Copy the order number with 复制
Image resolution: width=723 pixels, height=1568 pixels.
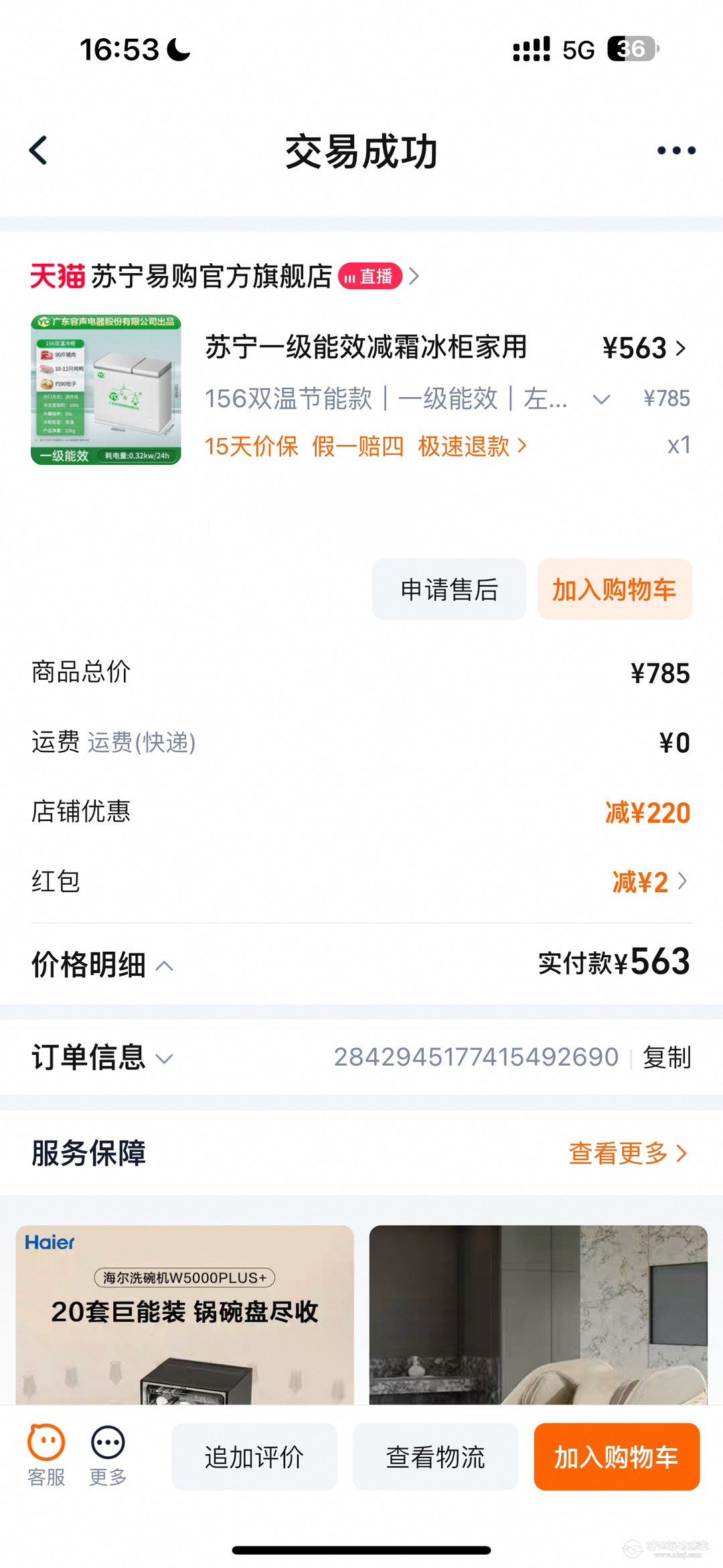click(666, 1058)
